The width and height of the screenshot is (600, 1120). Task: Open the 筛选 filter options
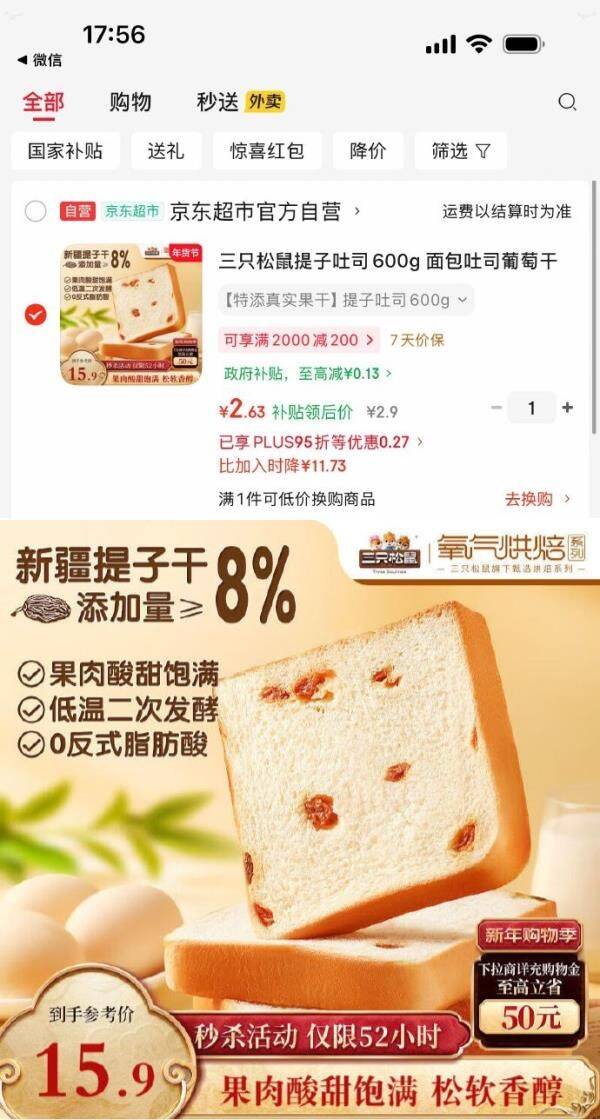tap(460, 151)
